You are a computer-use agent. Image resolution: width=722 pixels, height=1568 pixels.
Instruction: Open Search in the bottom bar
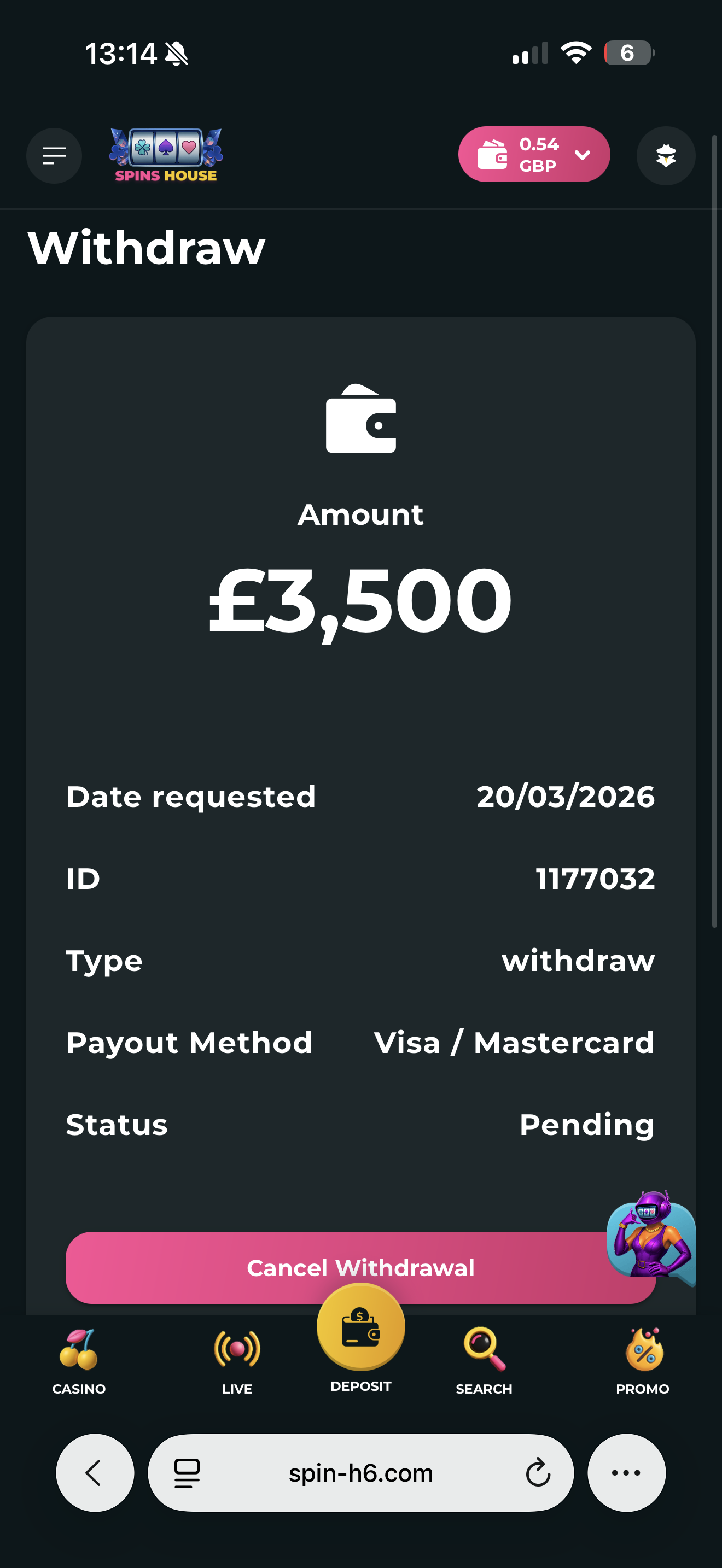pyautogui.click(x=484, y=1361)
